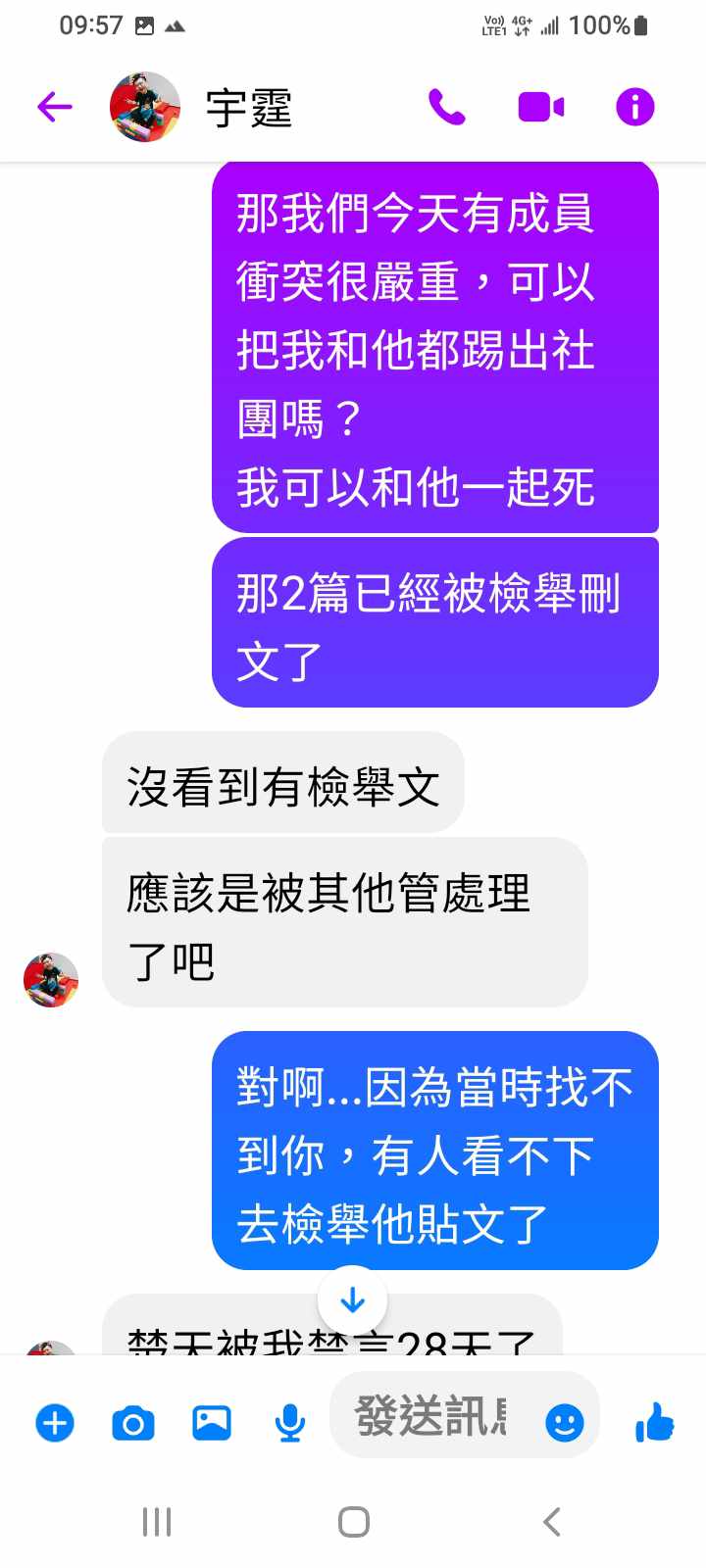Open 宇霆's profile picture in header
This screenshot has width=706, height=1568.
tap(145, 107)
